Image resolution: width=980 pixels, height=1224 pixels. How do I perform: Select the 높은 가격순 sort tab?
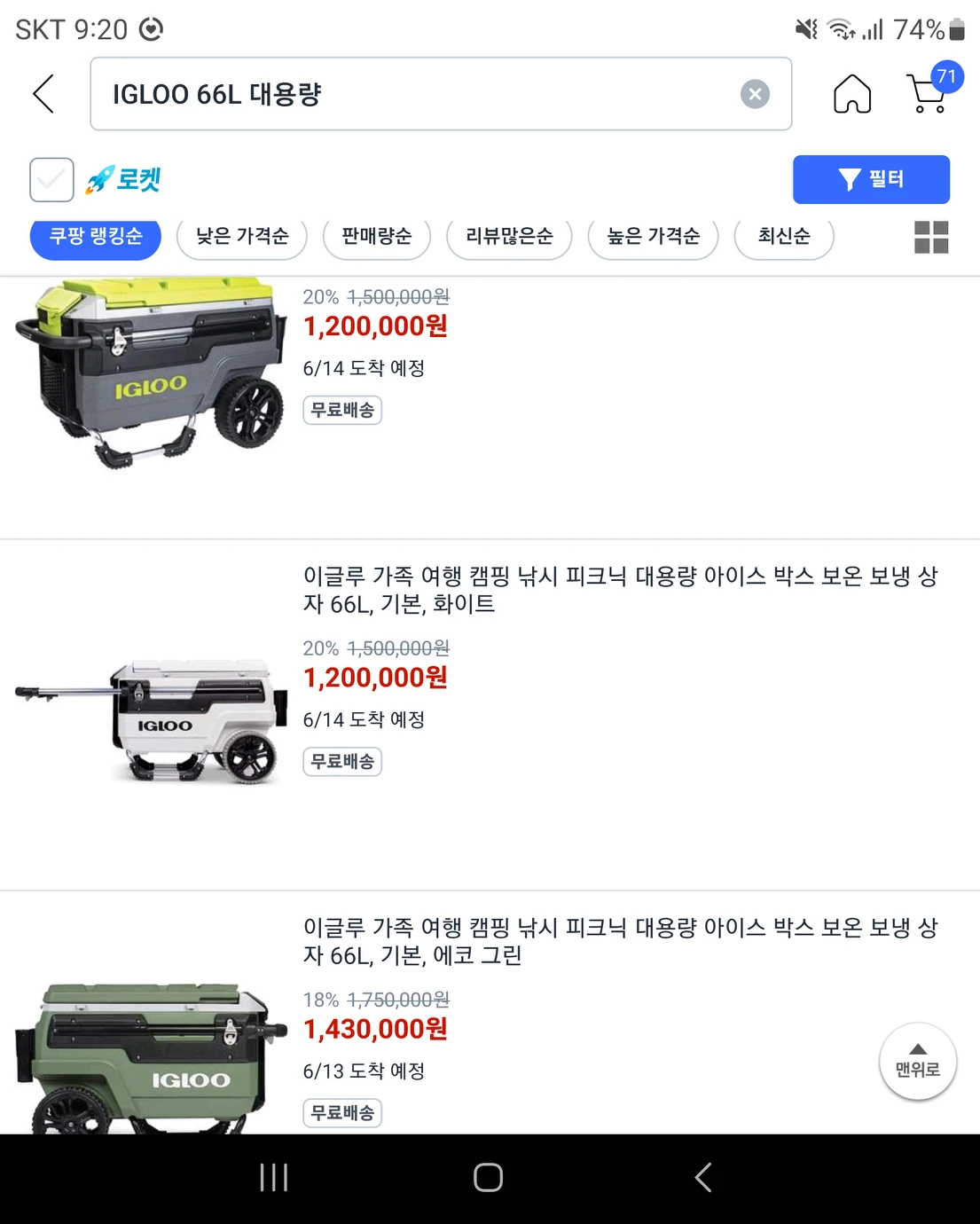click(x=653, y=237)
